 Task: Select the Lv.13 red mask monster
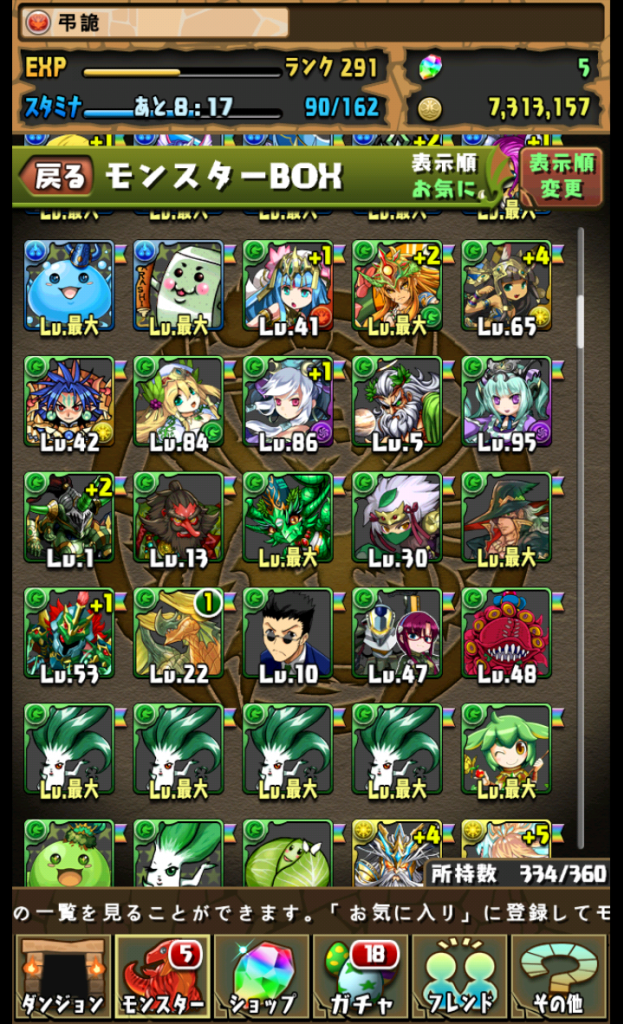click(178, 516)
